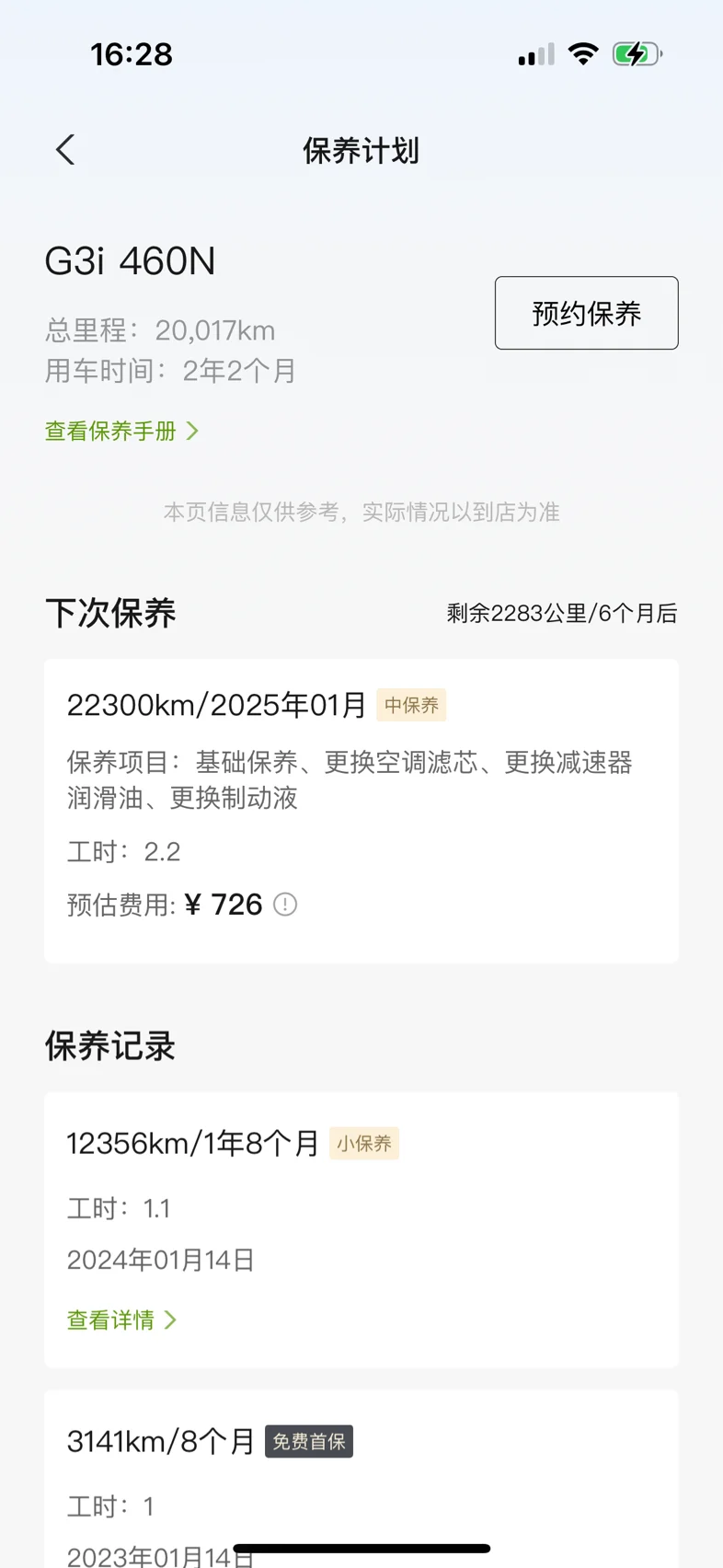This screenshot has height=1568, width=723.
Task: Open the 查看保养手册 link
Action: point(122,431)
